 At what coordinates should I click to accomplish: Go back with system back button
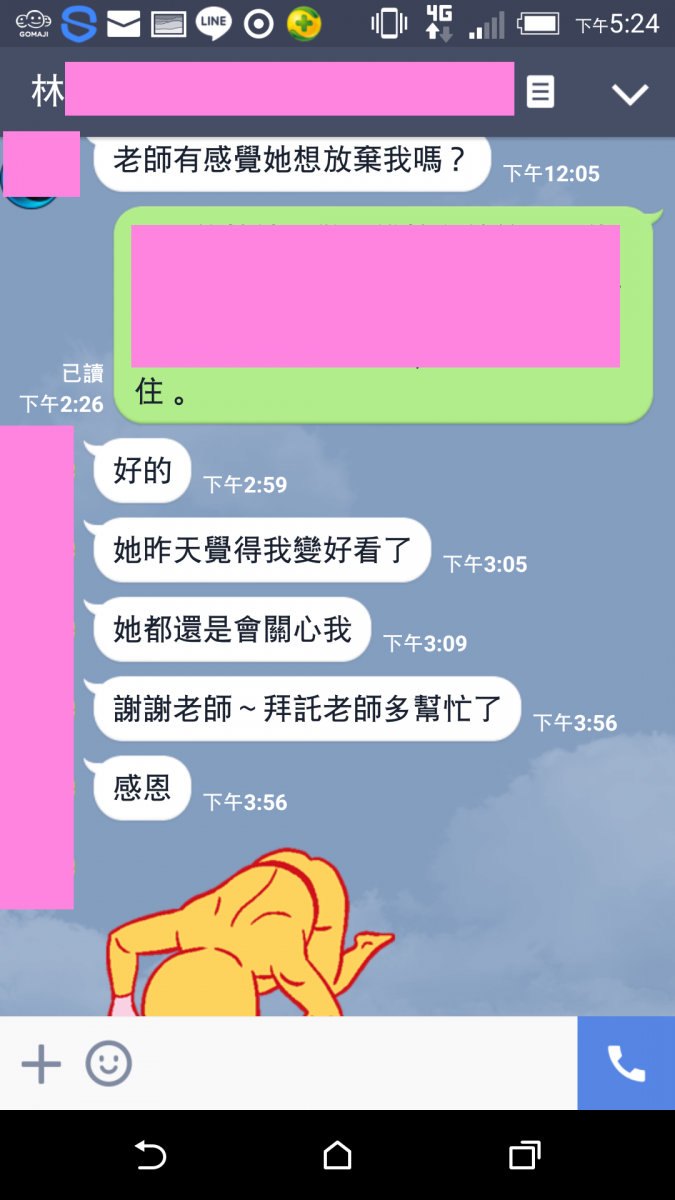point(150,1156)
